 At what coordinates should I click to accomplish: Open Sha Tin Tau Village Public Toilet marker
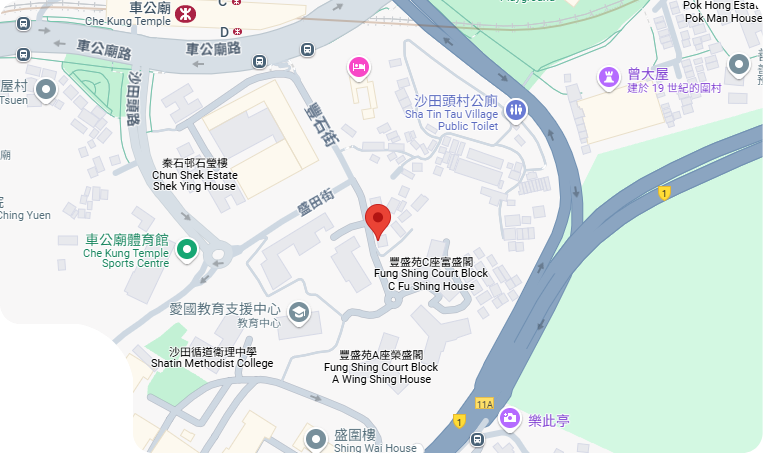516,110
